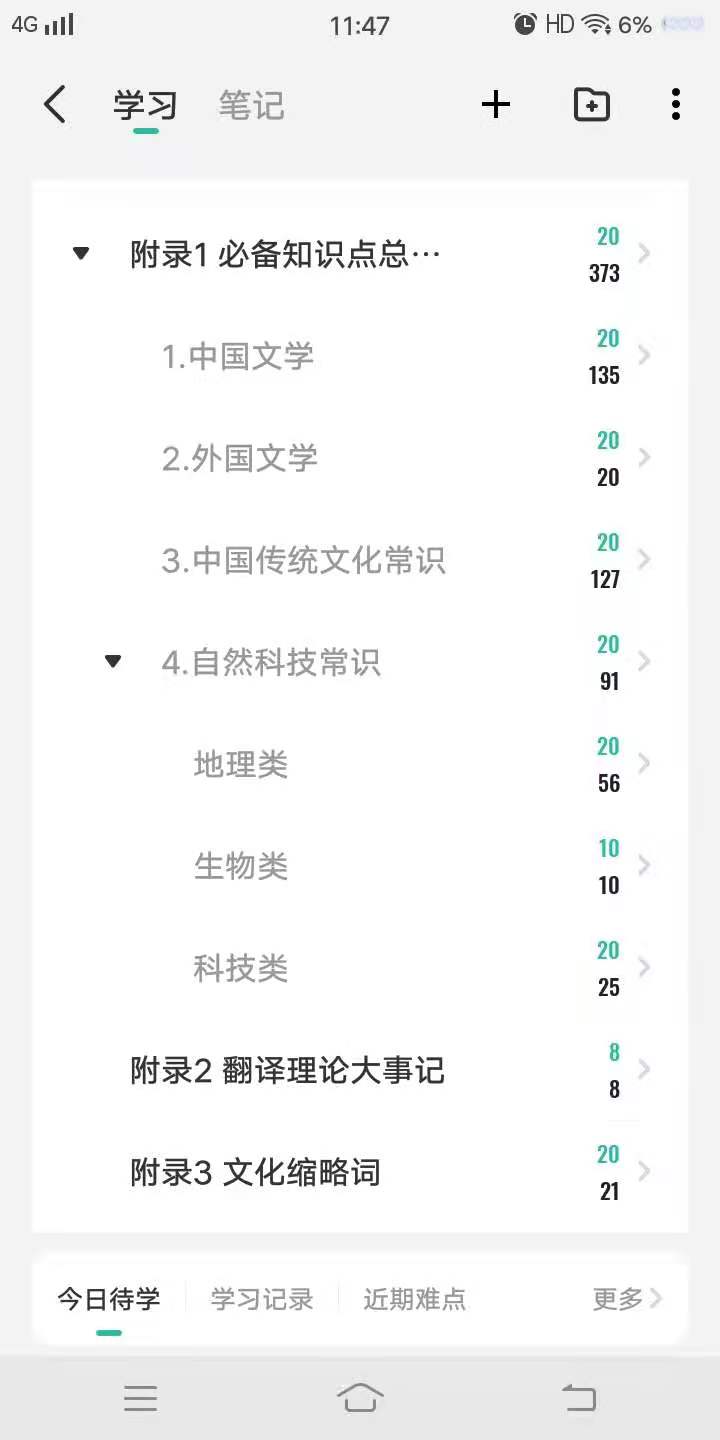Open the three-dot overflow menu
The width and height of the screenshot is (720, 1440).
[x=676, y=105]
